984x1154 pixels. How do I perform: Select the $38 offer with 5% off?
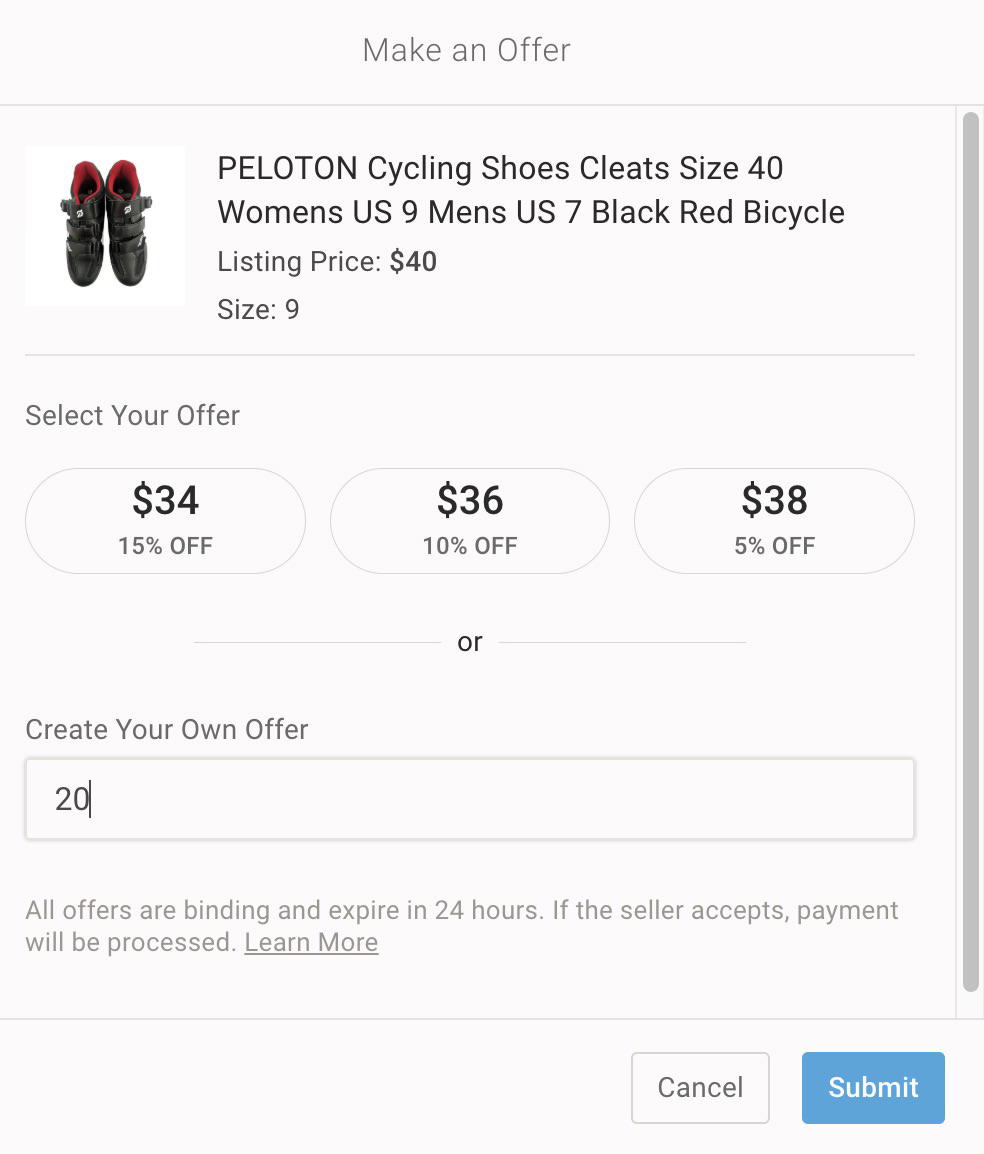(x=774, y=520)
